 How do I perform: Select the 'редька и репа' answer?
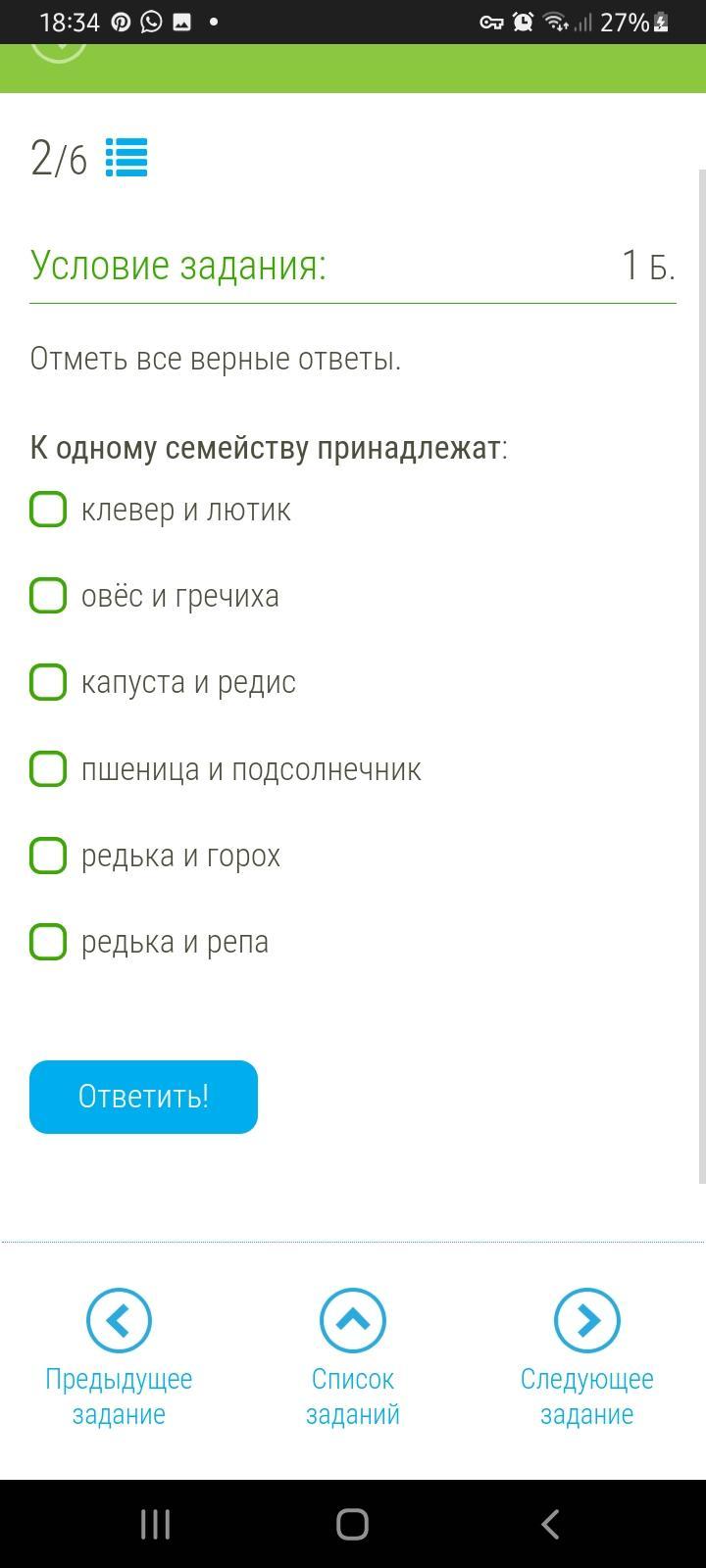48,942
